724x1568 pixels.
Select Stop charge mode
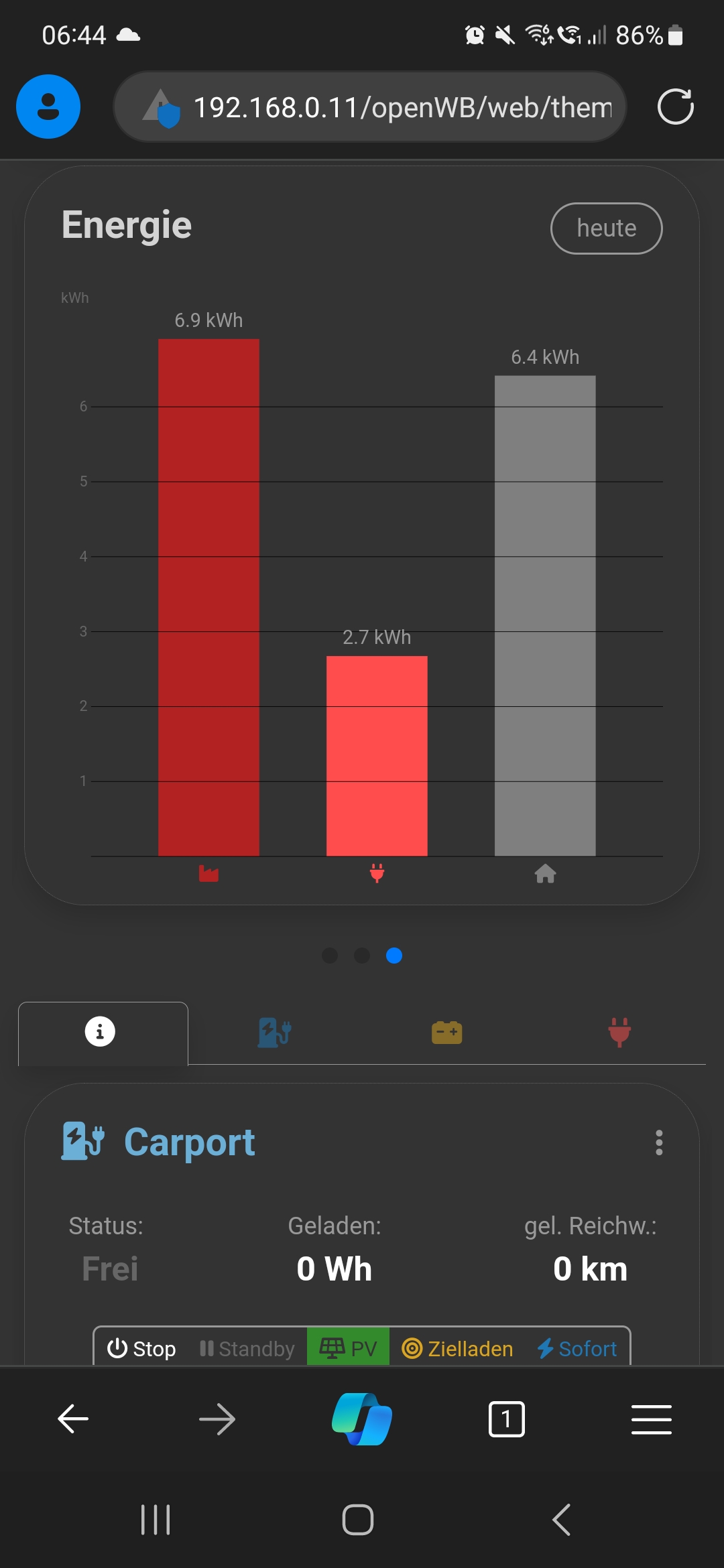point(142,1348)
